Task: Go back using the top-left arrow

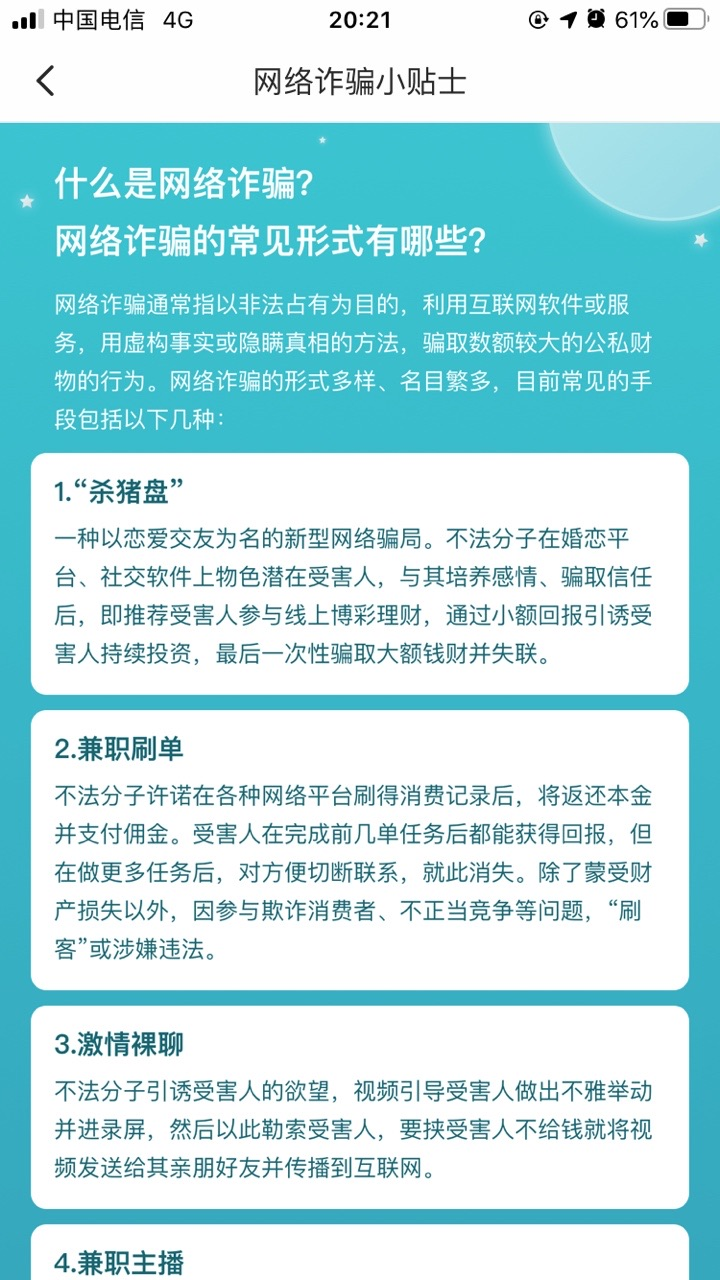Action: pyautogui.click(x=45, y=81)
